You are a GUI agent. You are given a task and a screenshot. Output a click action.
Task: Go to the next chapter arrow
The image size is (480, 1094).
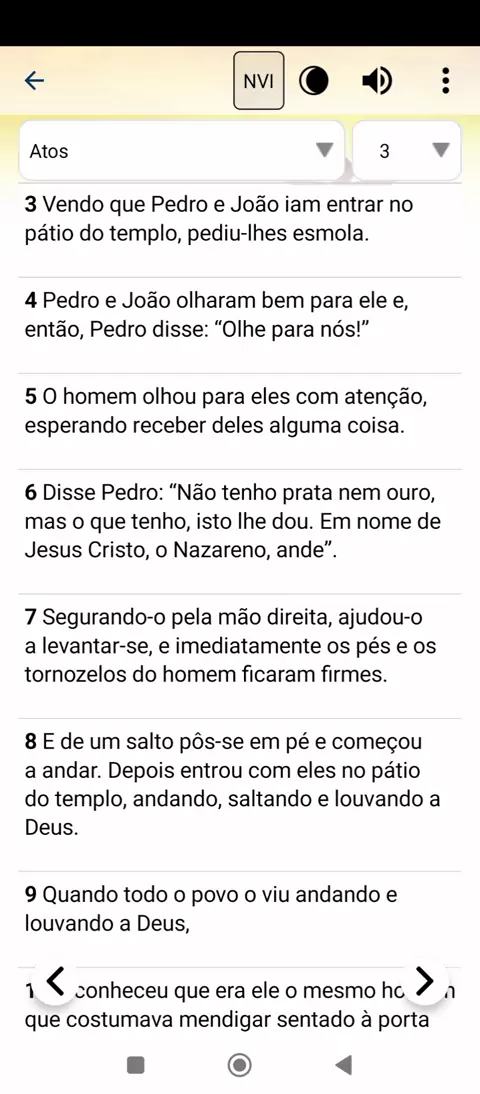[423, 980]
